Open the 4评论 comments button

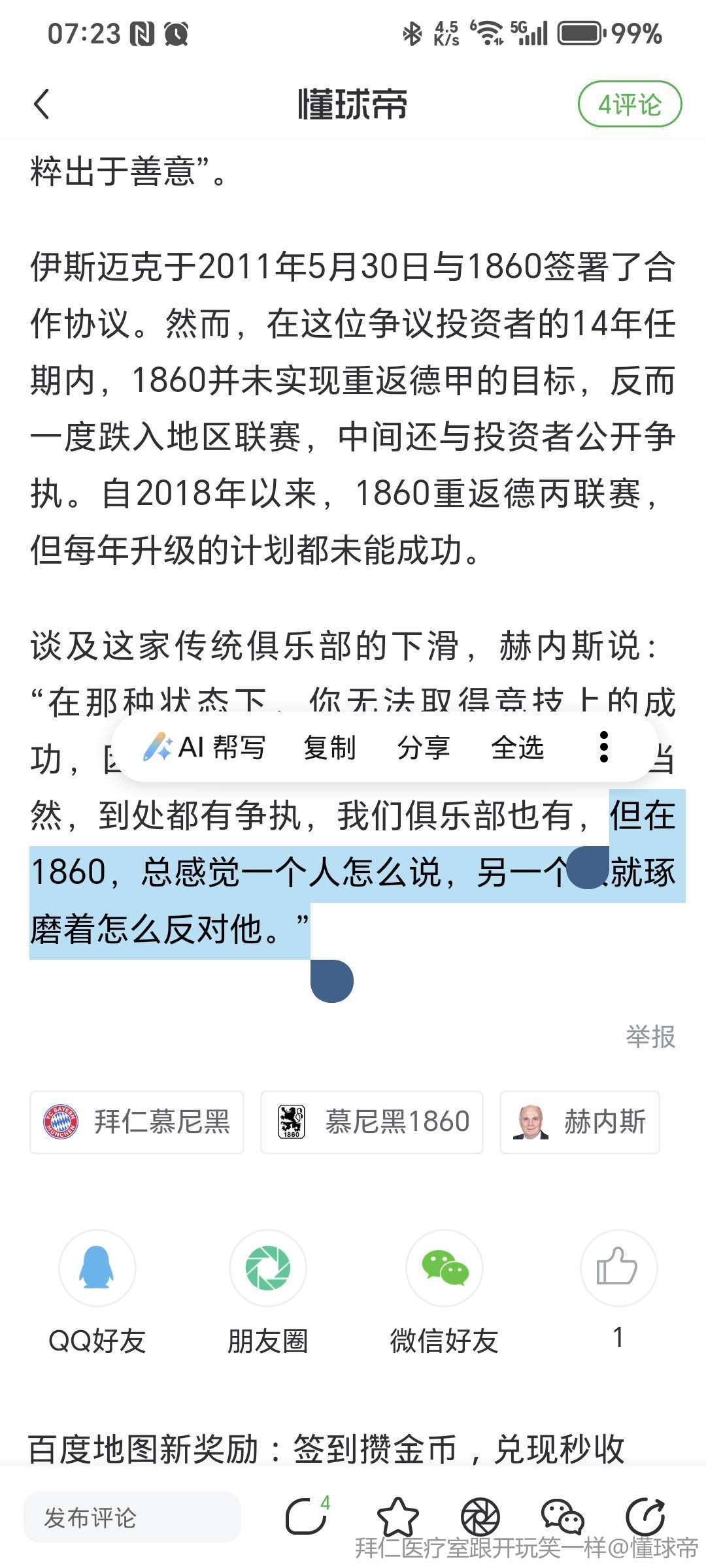click(x=630, y=105)
